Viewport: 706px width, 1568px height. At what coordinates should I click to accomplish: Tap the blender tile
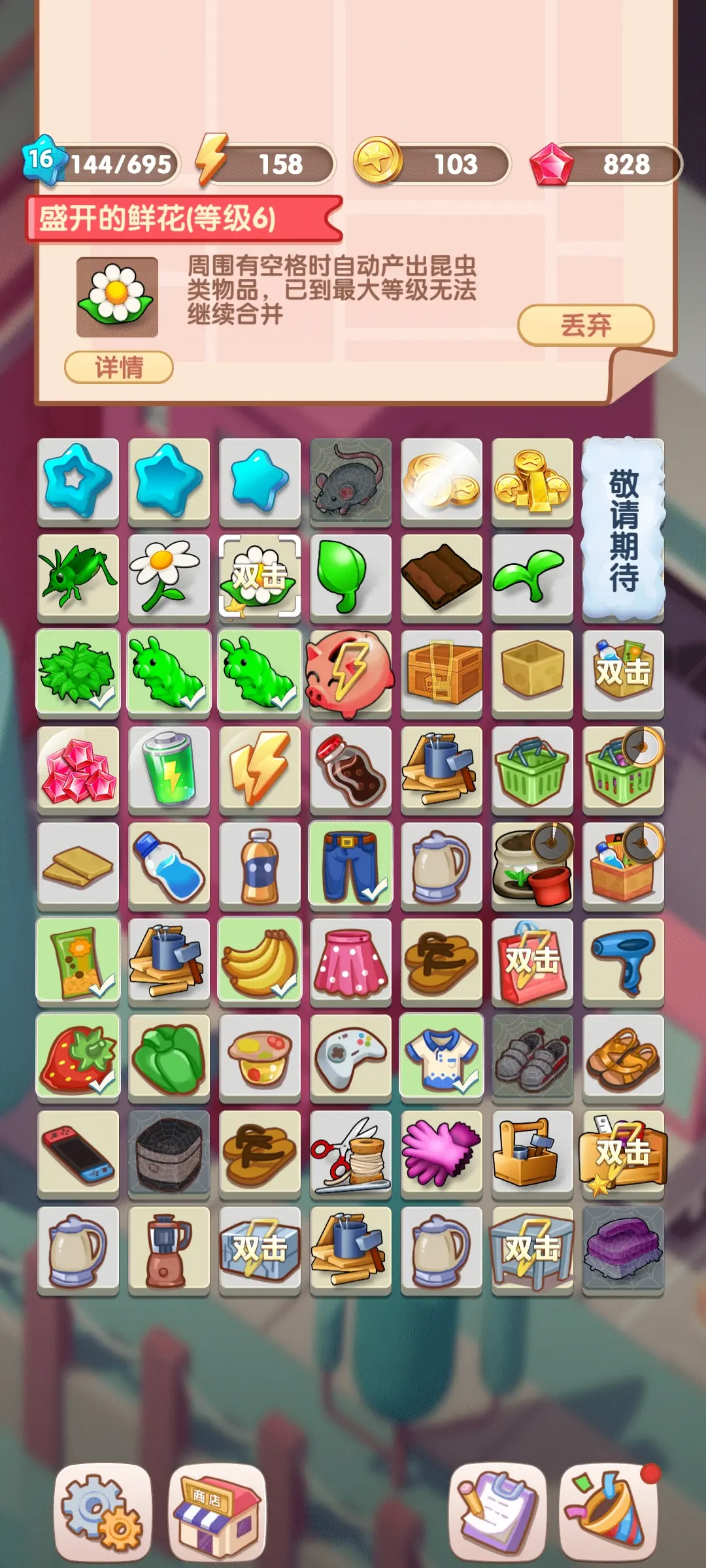click(x=169, y=1249)
